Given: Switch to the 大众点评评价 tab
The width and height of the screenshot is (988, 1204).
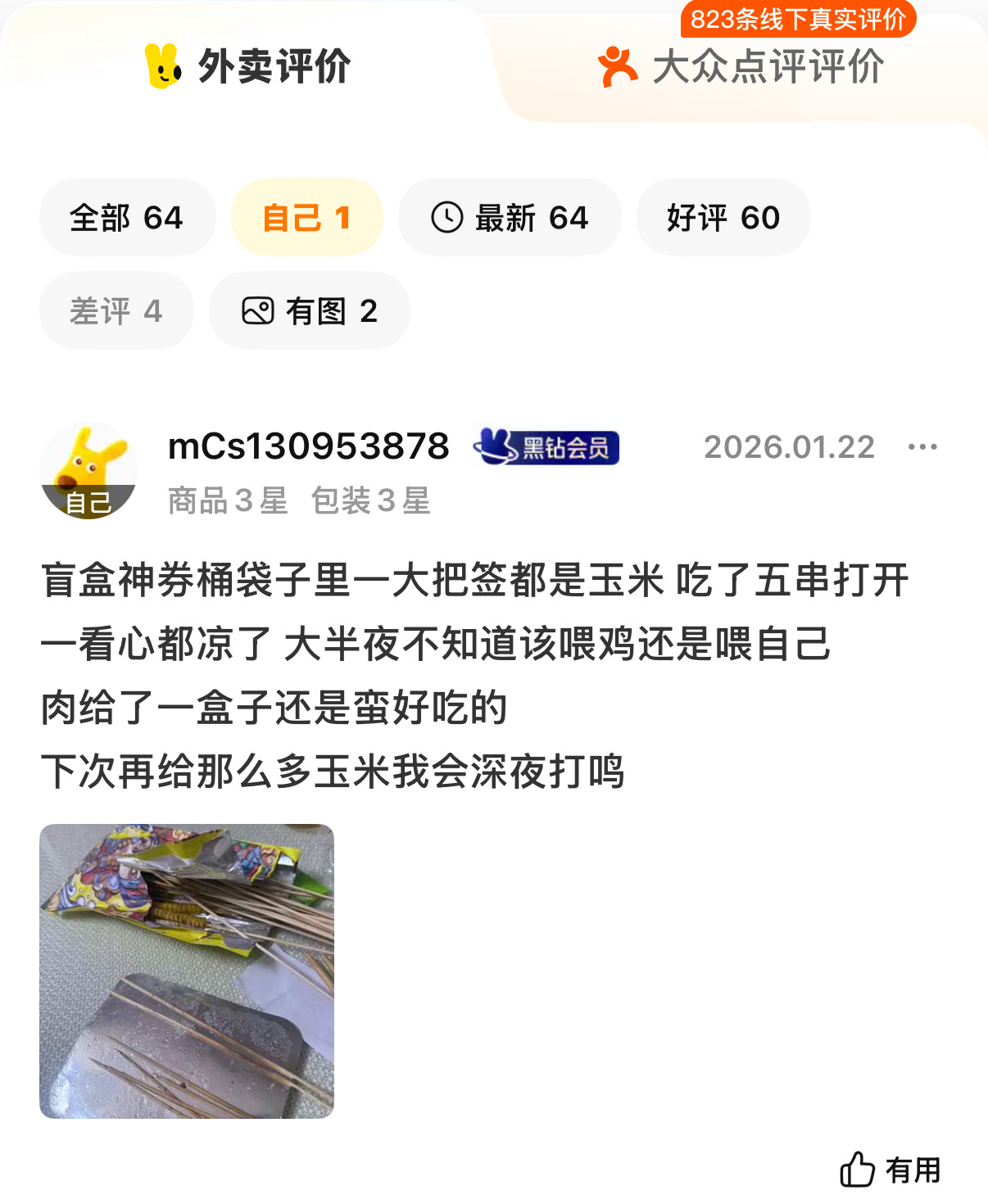Looking at the screenshot, I should point(741,66).
